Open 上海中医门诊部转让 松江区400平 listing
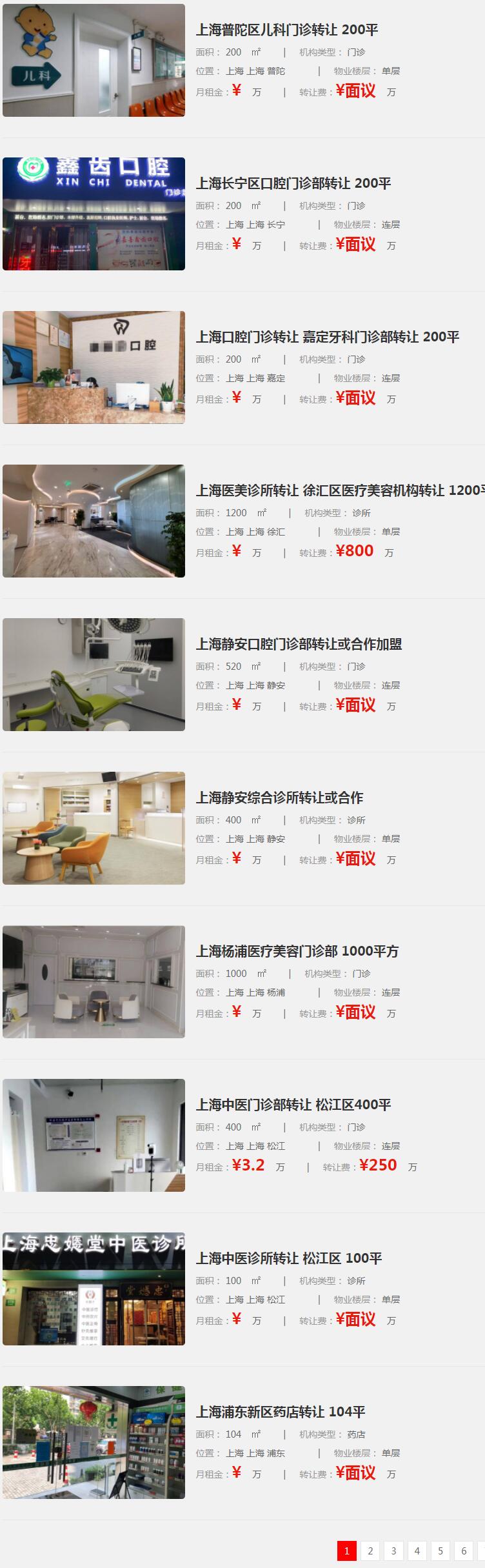Viewport: 485px width, 1568px height. pos(293,1105)
